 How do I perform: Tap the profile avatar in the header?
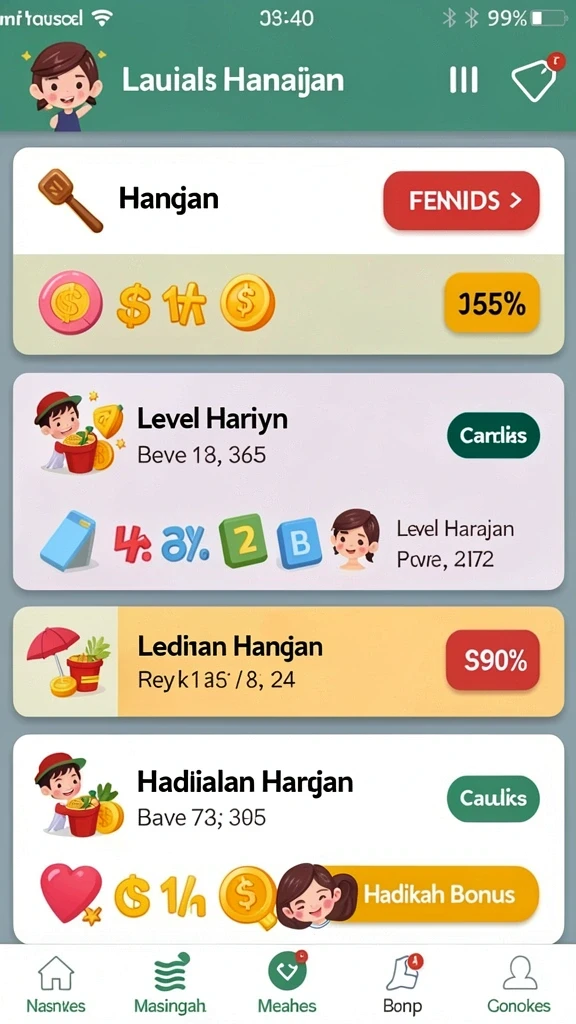(x=64, y=85)
